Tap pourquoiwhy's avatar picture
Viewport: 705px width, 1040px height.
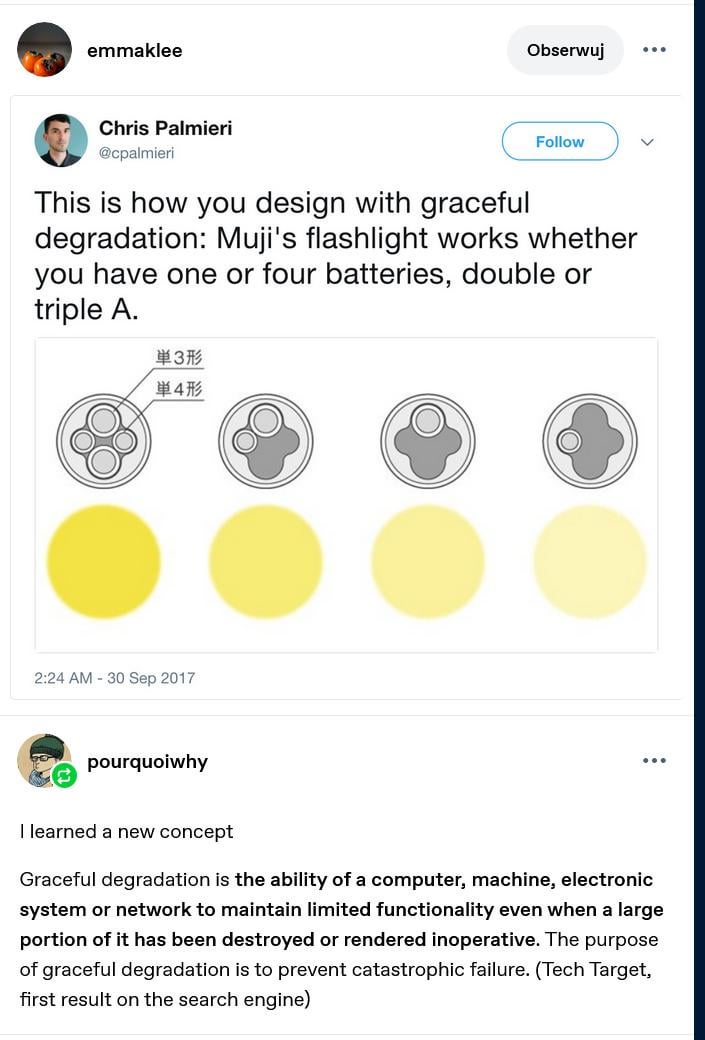coord(44,760)
